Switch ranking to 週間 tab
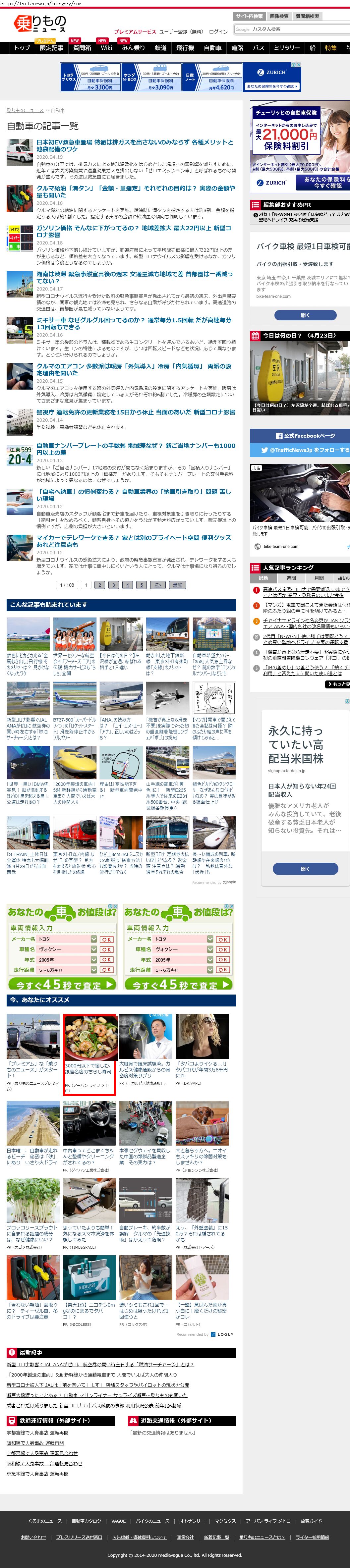The image size is (350, 1568). (x=291, y=578)
